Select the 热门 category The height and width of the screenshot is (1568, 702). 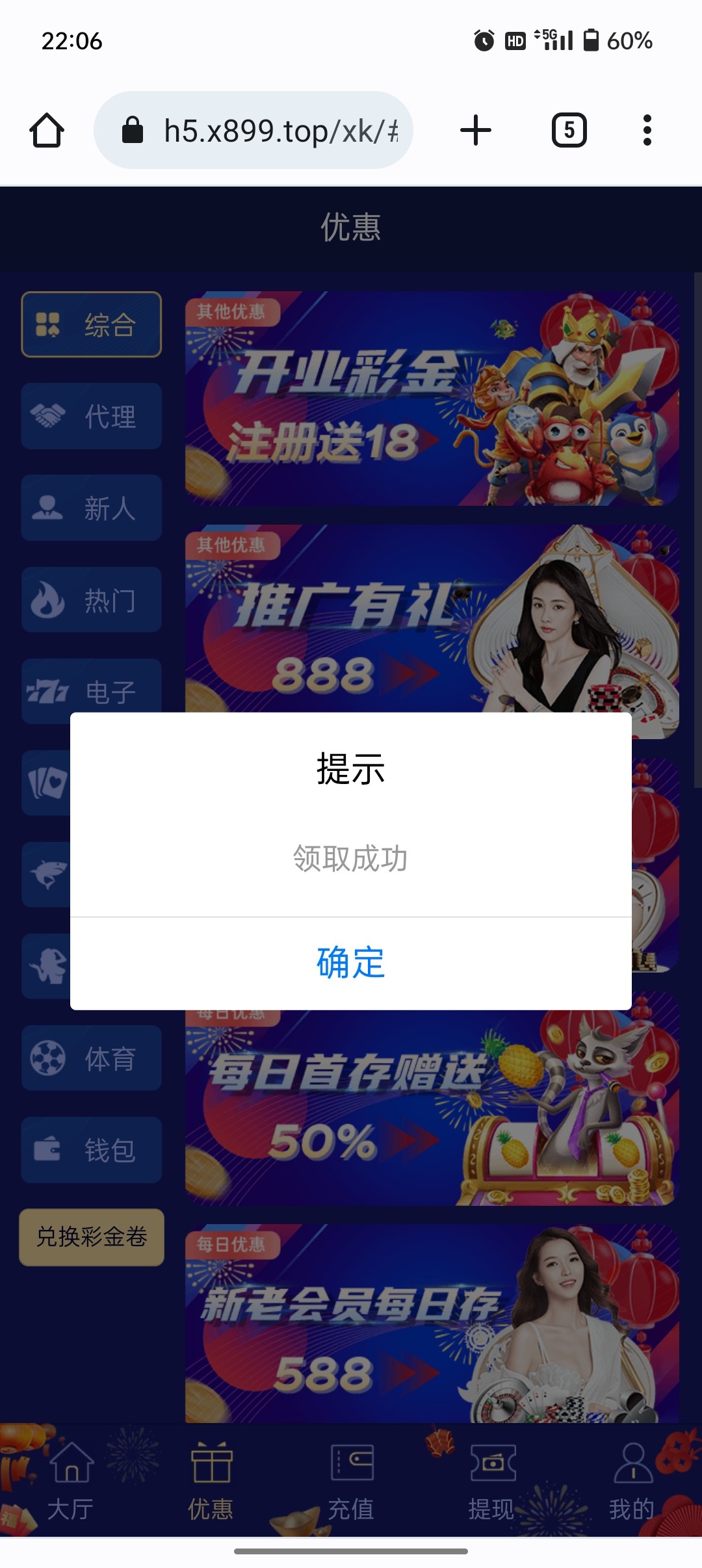coord(92,599)
